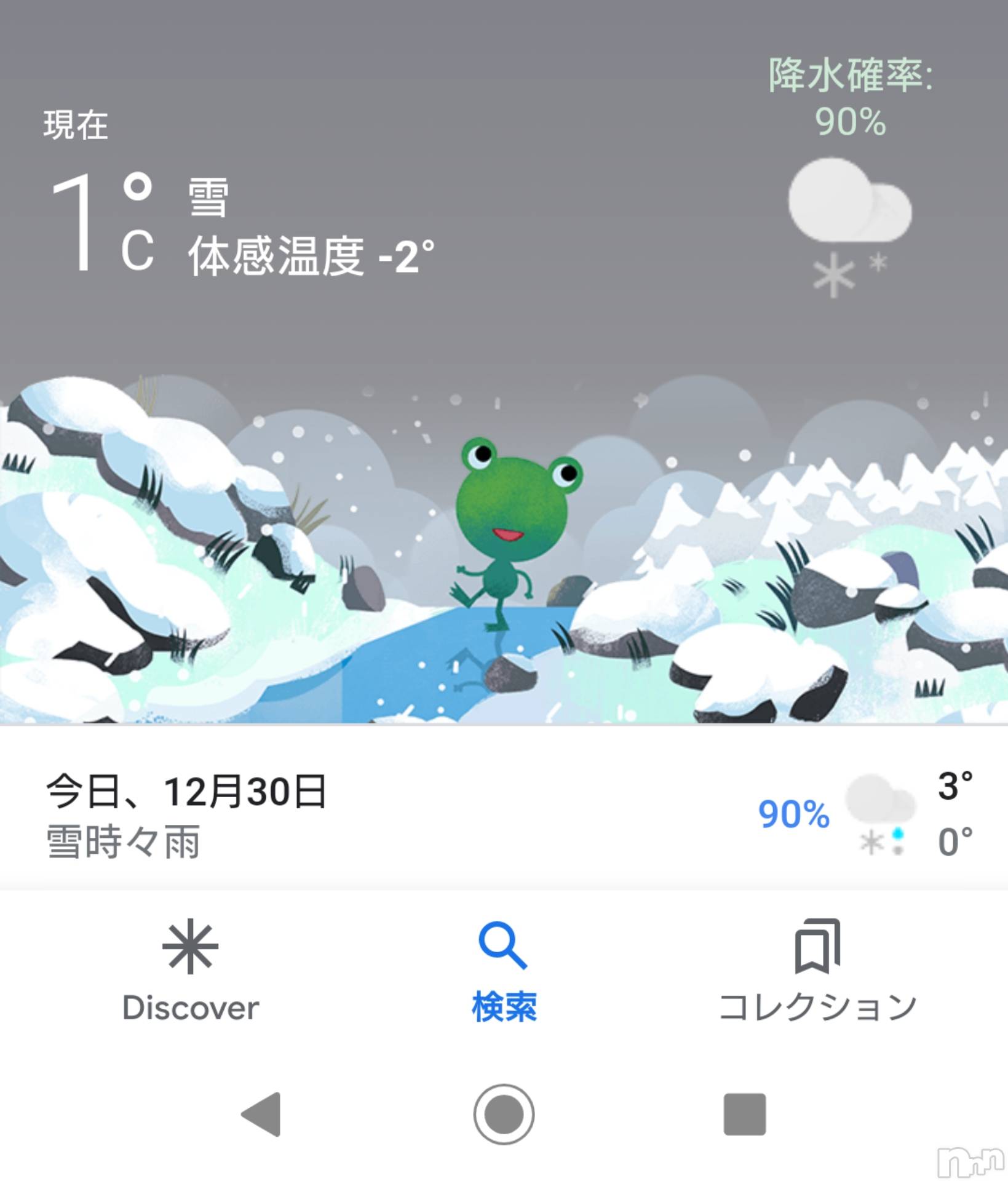Open the Discover tab
Image resolution: width=1008 pixels, height=1181 pixels.
pyautogui.click(x=191, y=970)
